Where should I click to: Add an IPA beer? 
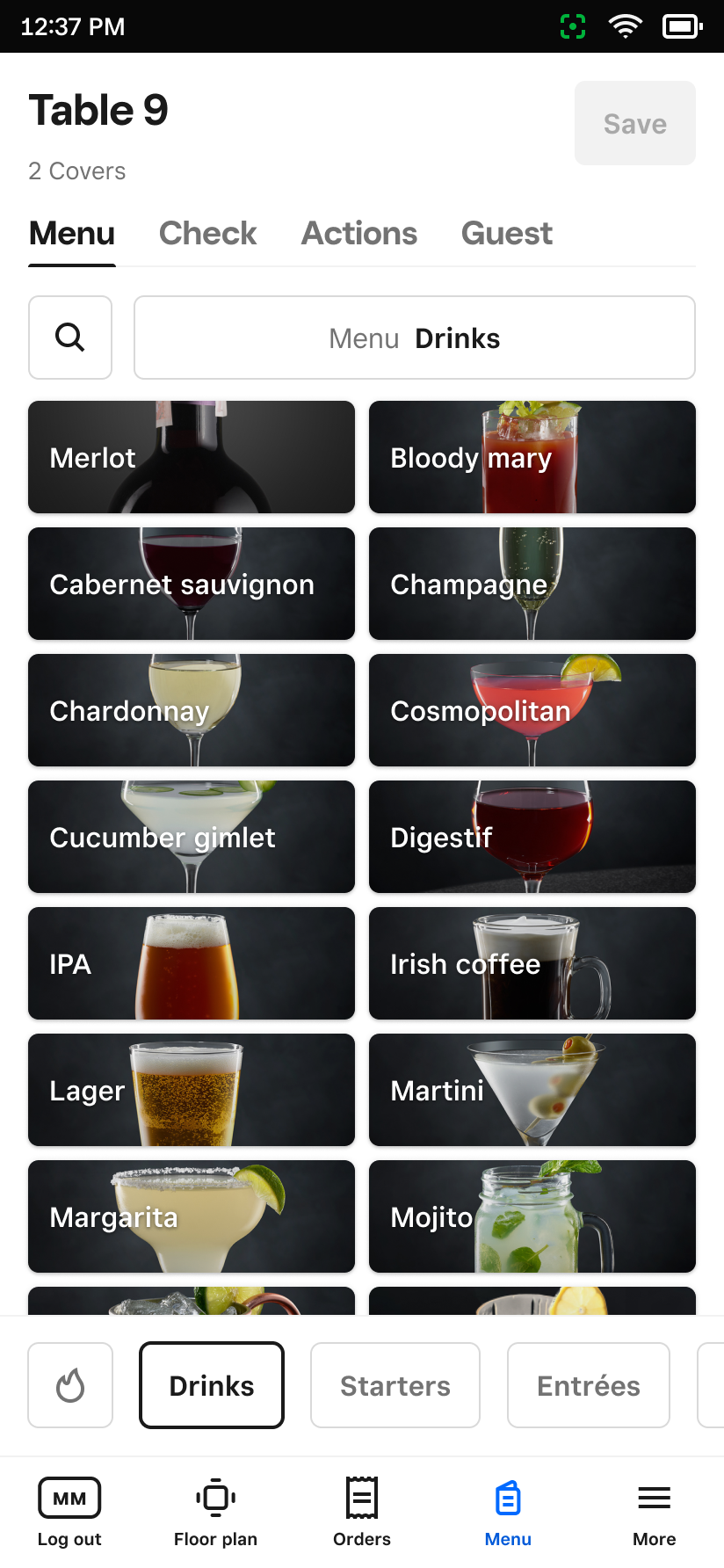(192, 963)
